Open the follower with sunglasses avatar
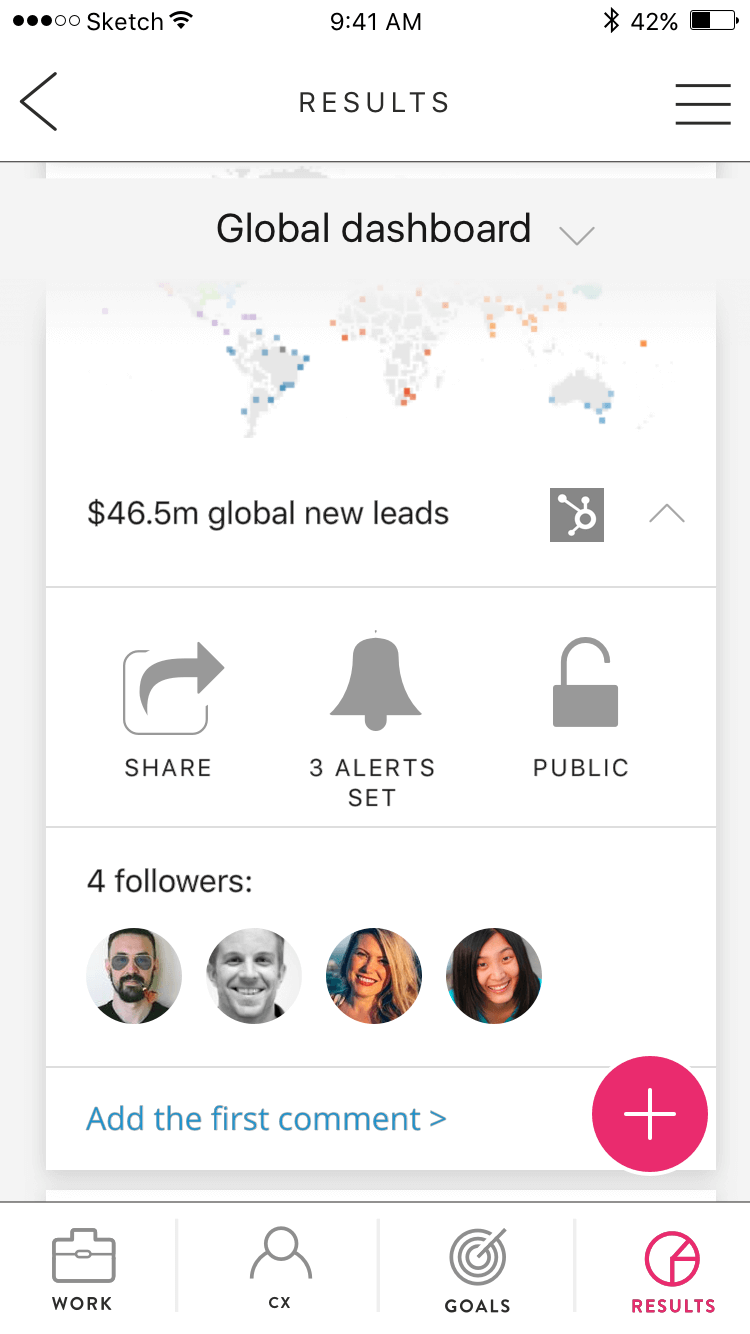 [134, 976]
